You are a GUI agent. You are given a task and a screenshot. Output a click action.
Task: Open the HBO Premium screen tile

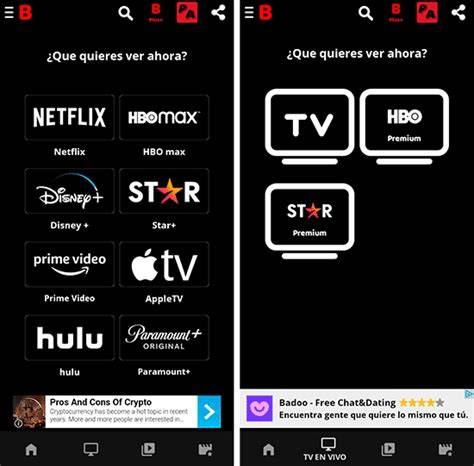point(404,127)
